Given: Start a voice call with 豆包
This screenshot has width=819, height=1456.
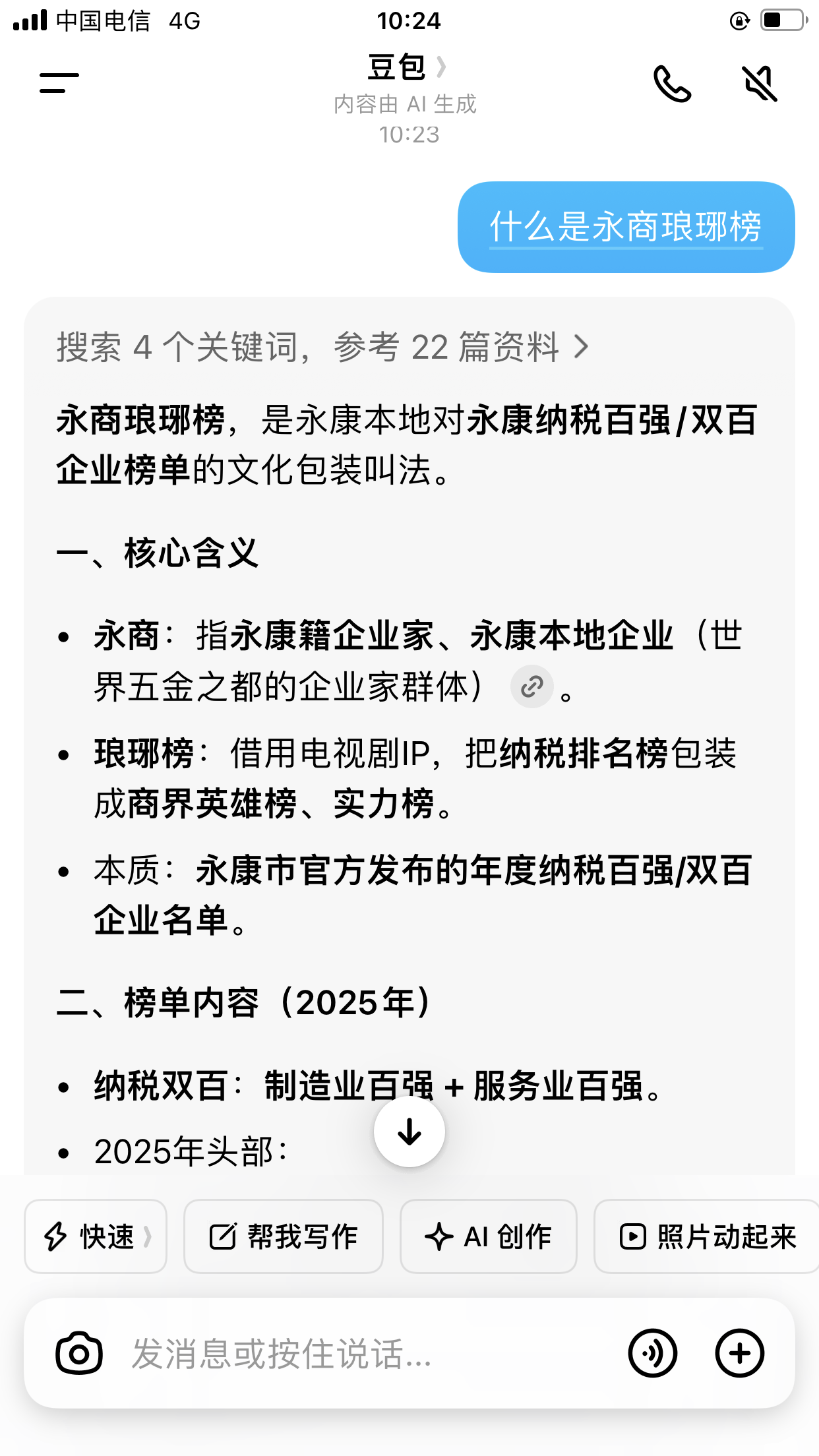Looking at the screenshot, I should point(671,84).
